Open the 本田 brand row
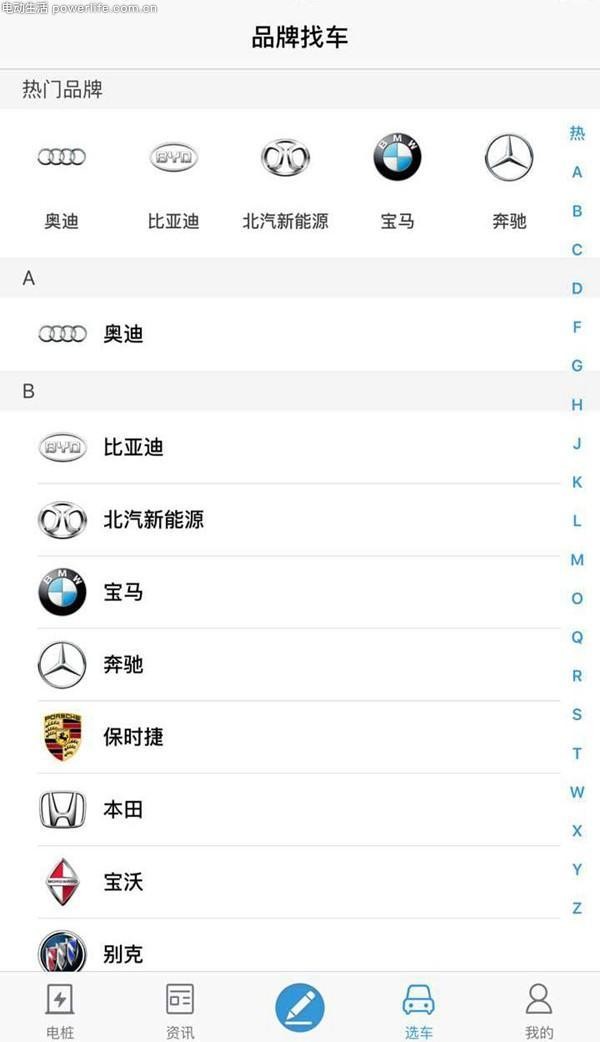 pyautogui.click(x=280, y=809)
